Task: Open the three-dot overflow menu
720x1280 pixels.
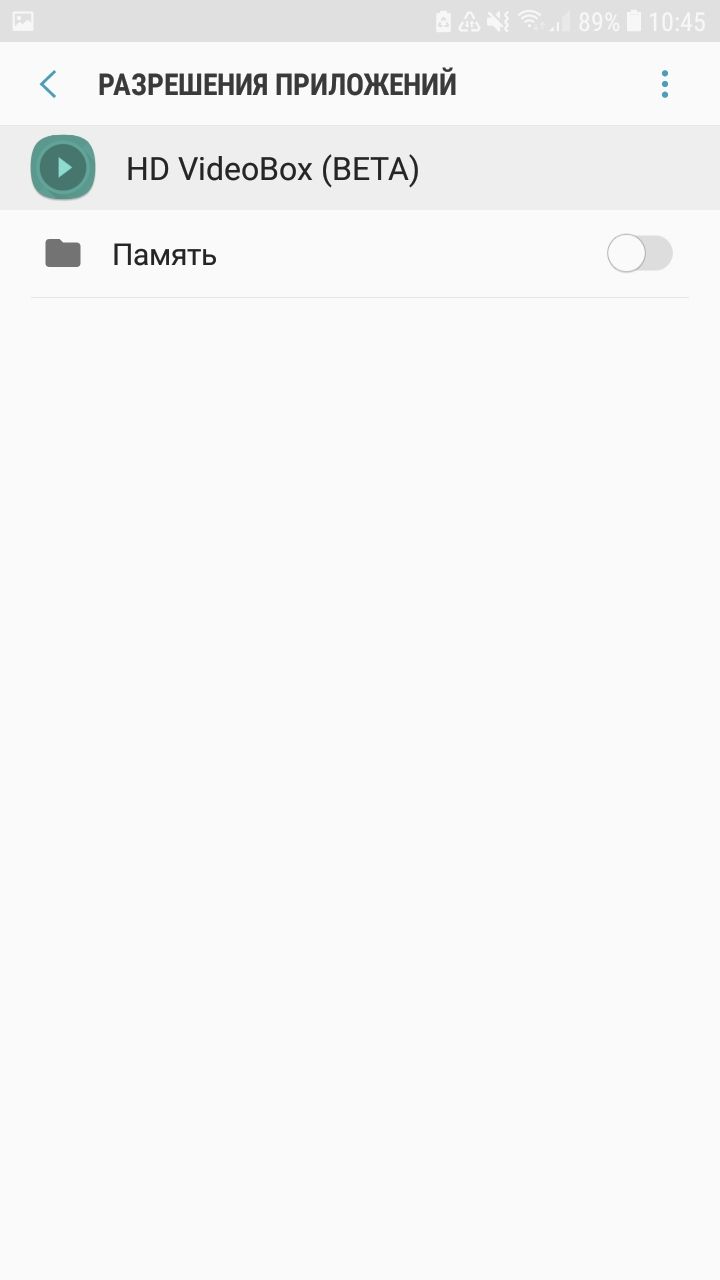Action: pyautogui.click(x=665, y=84)
